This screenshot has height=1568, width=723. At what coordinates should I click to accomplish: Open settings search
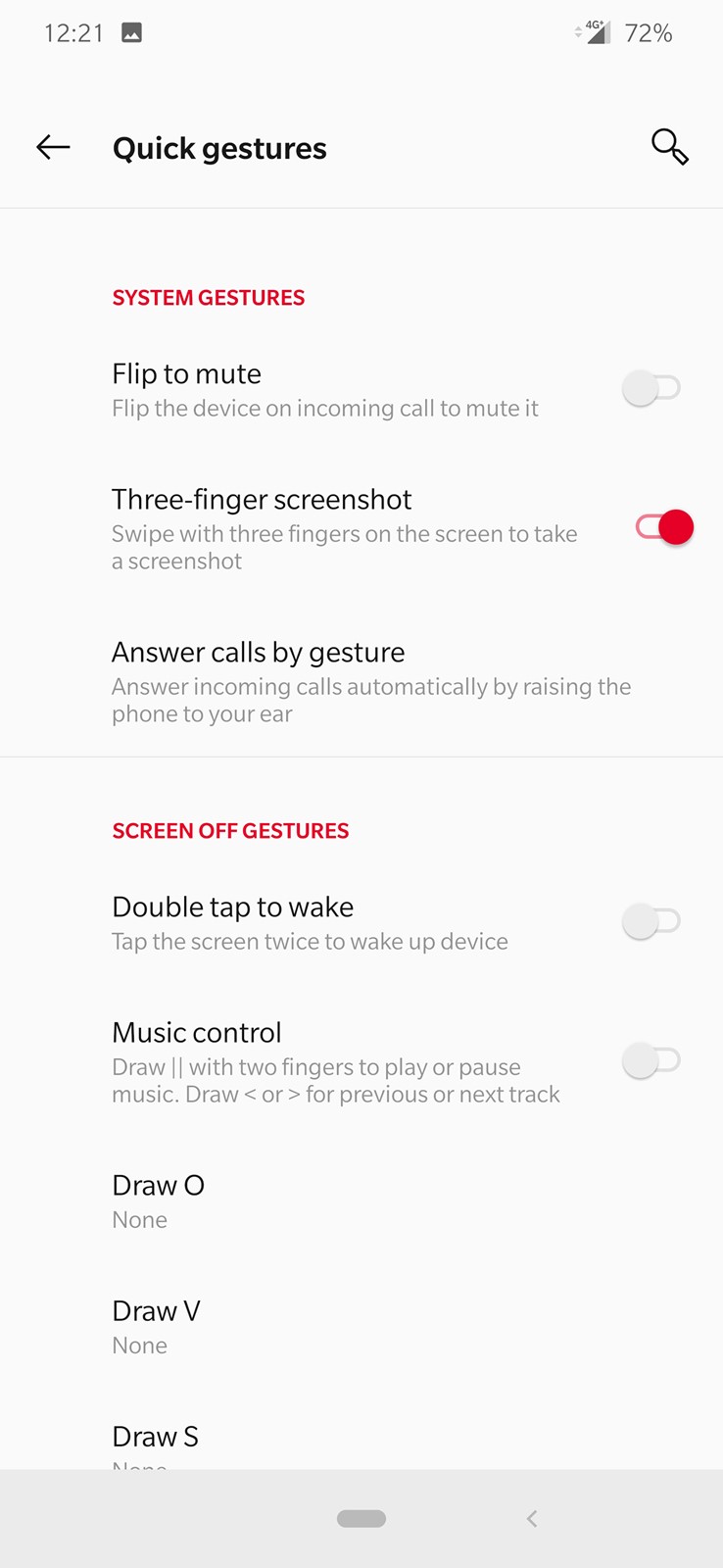coord(670,147)
